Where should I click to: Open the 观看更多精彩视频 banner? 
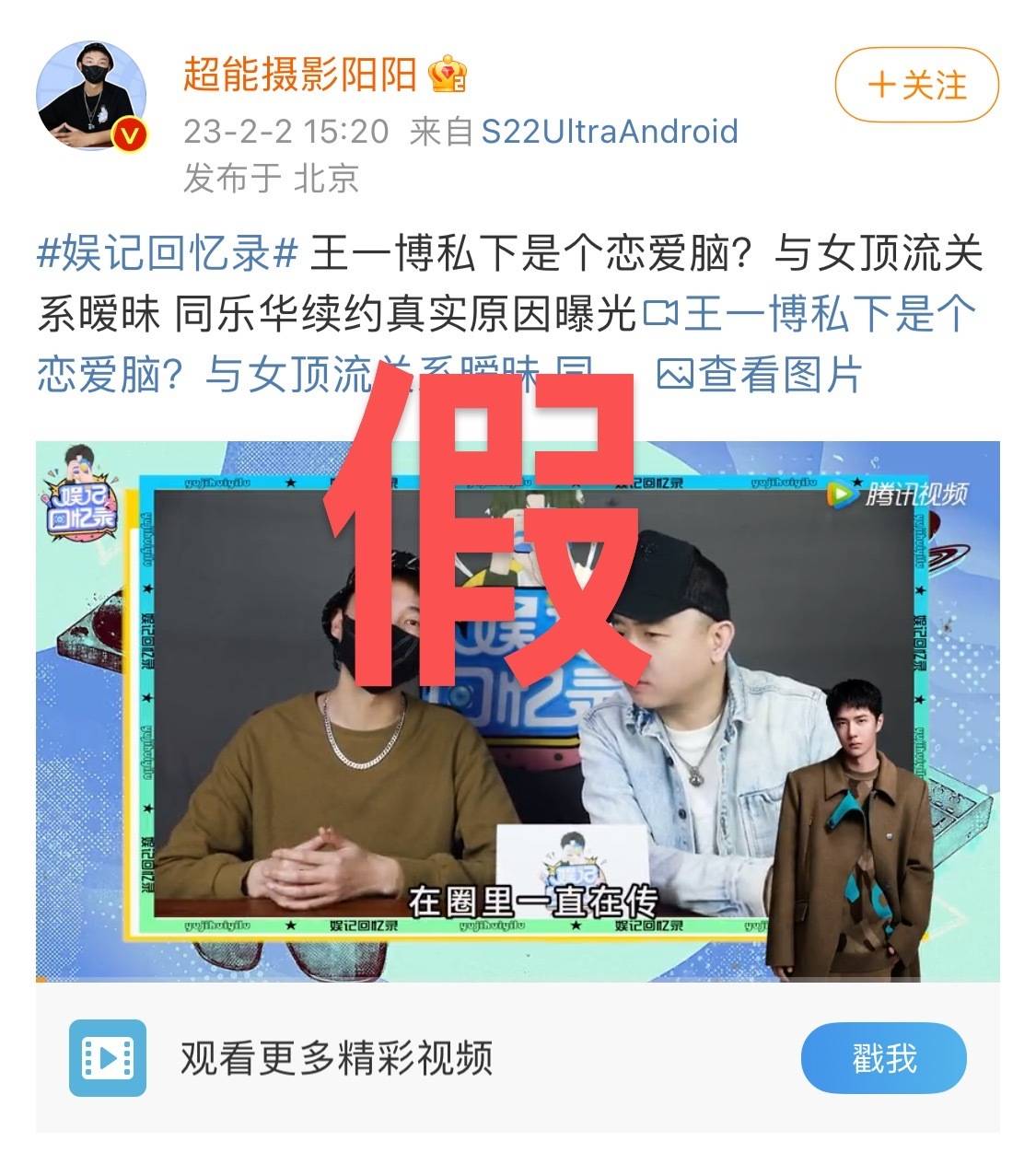(x=336, y=1058)
